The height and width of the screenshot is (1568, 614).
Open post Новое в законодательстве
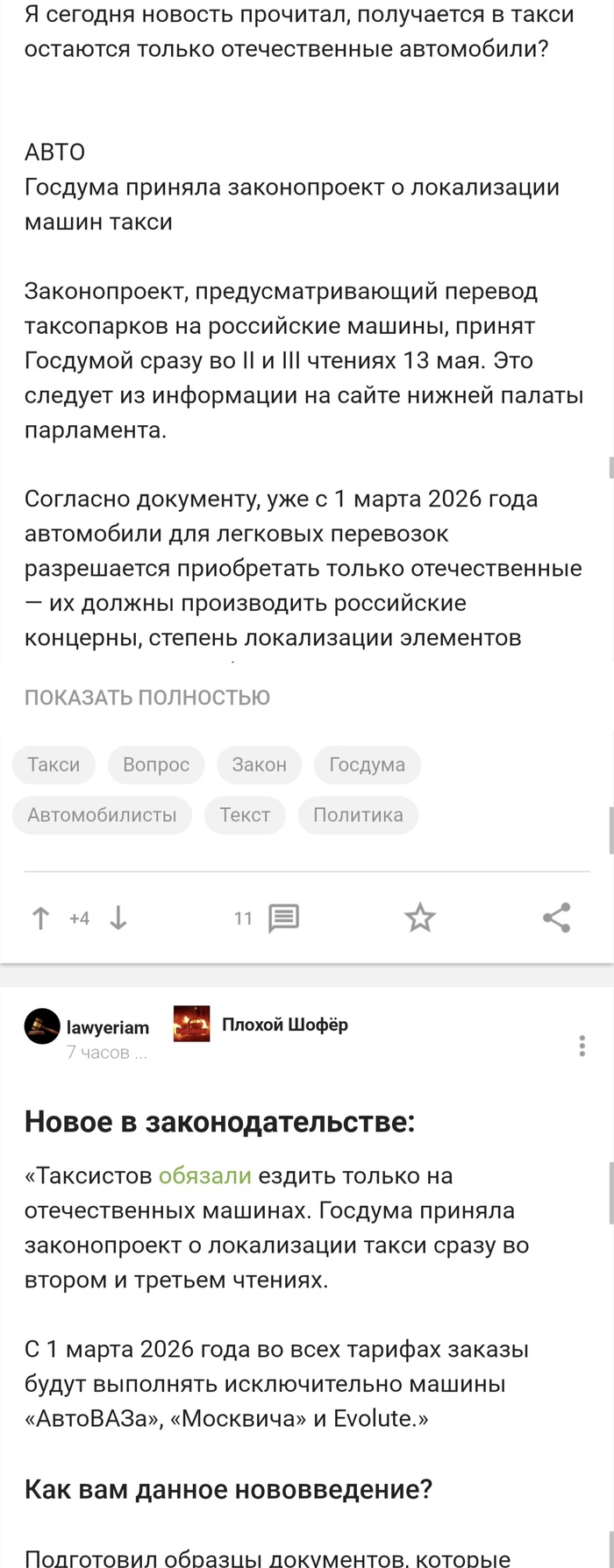coord(219,1121)
